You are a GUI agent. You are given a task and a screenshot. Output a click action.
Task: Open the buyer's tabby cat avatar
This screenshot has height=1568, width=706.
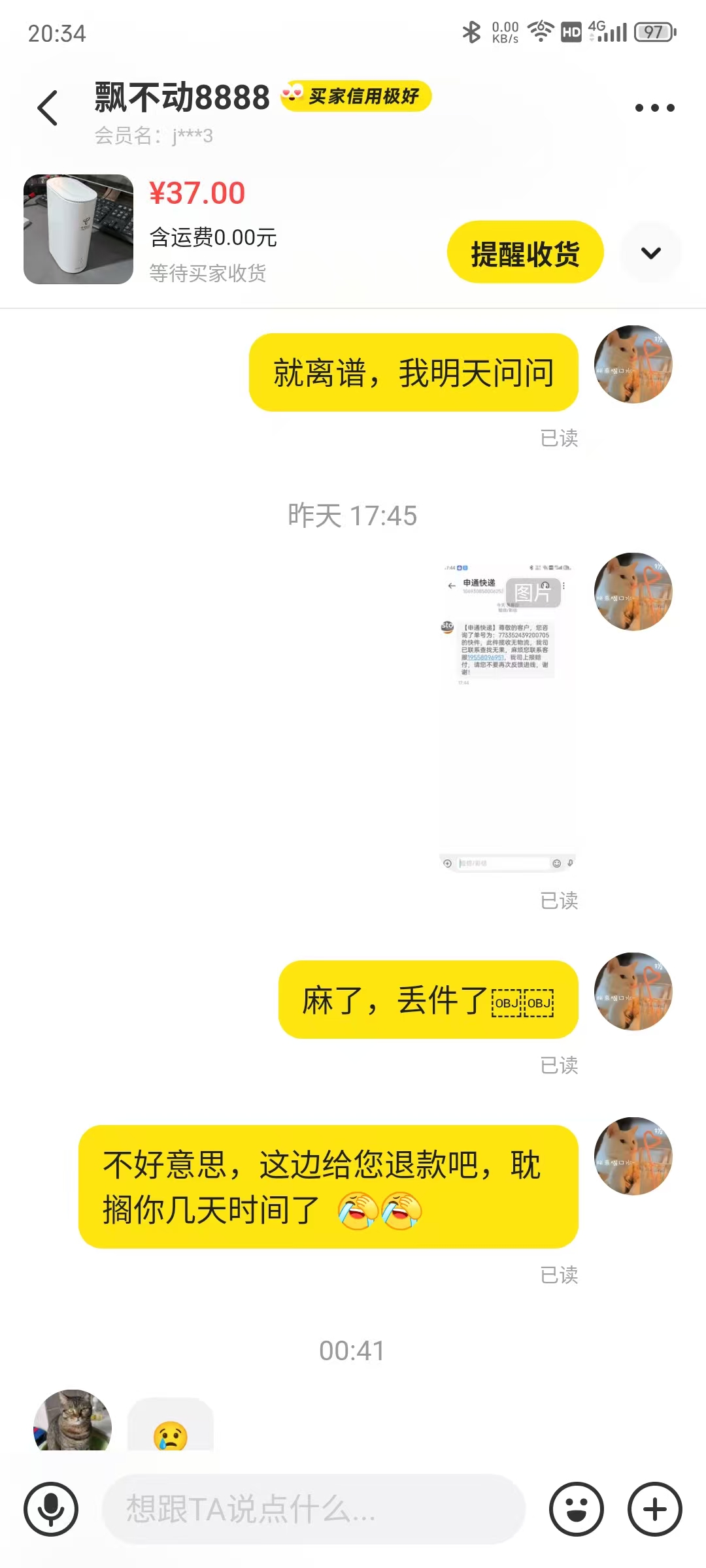[x=73, y=1421]
